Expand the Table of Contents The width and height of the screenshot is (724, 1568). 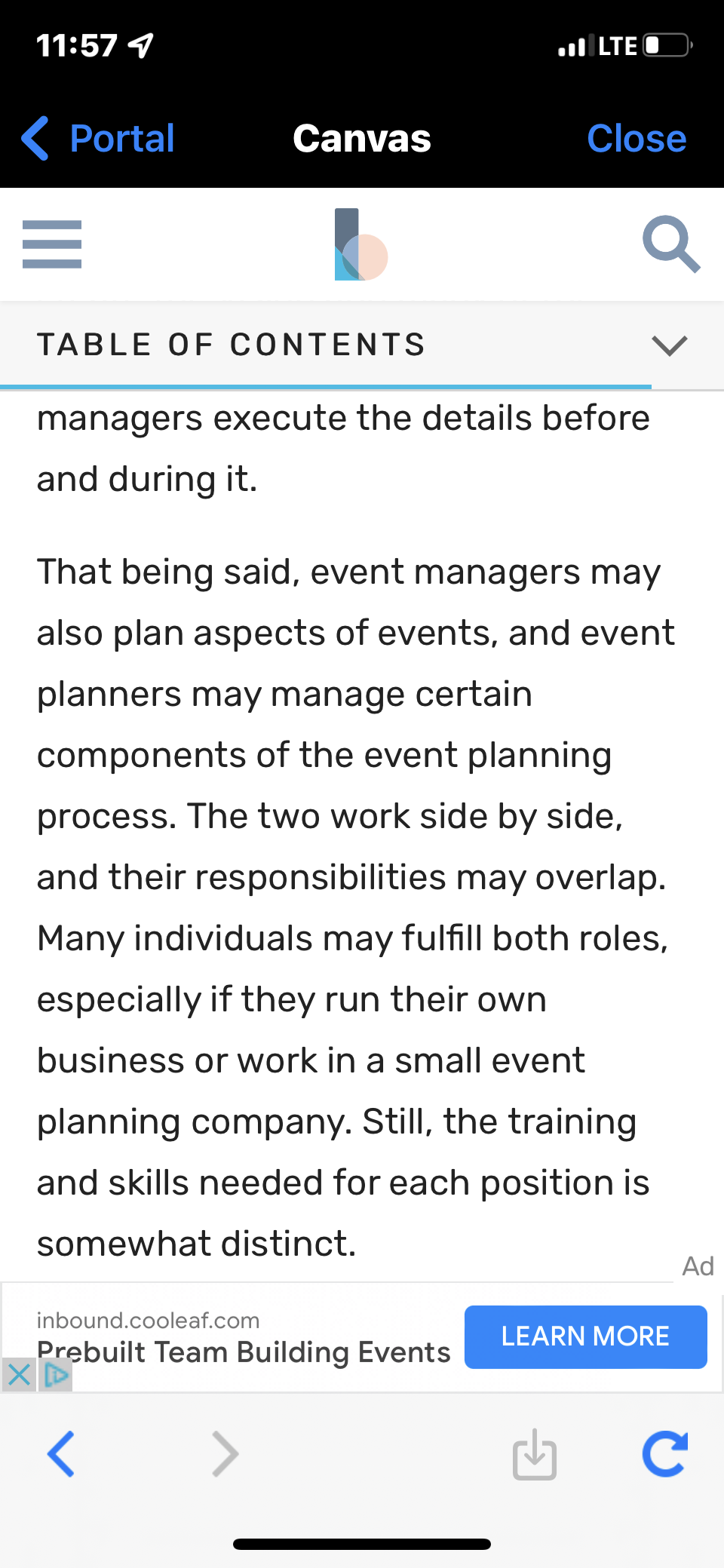[x=362, y=345]
